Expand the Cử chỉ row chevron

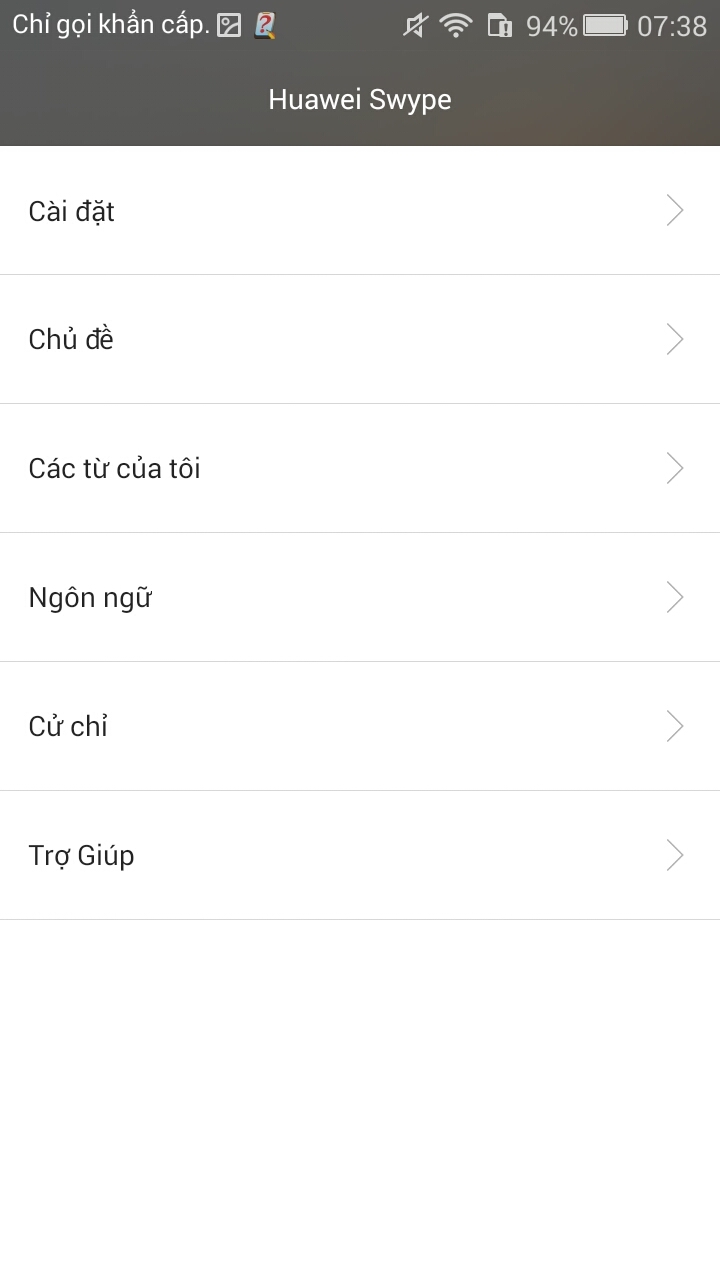[x=675, y=726]
